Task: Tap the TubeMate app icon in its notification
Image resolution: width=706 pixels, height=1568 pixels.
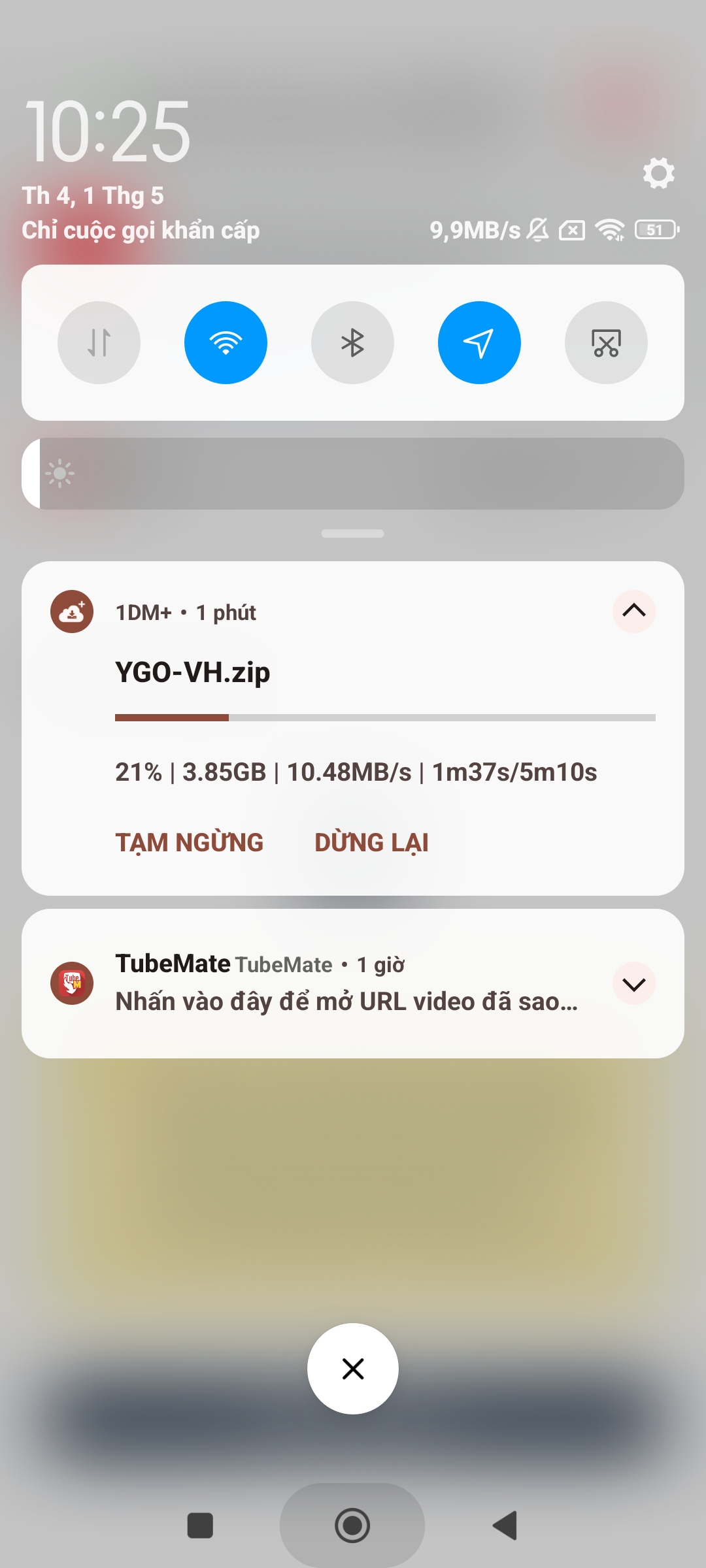Action: click(x=71, y=982)
